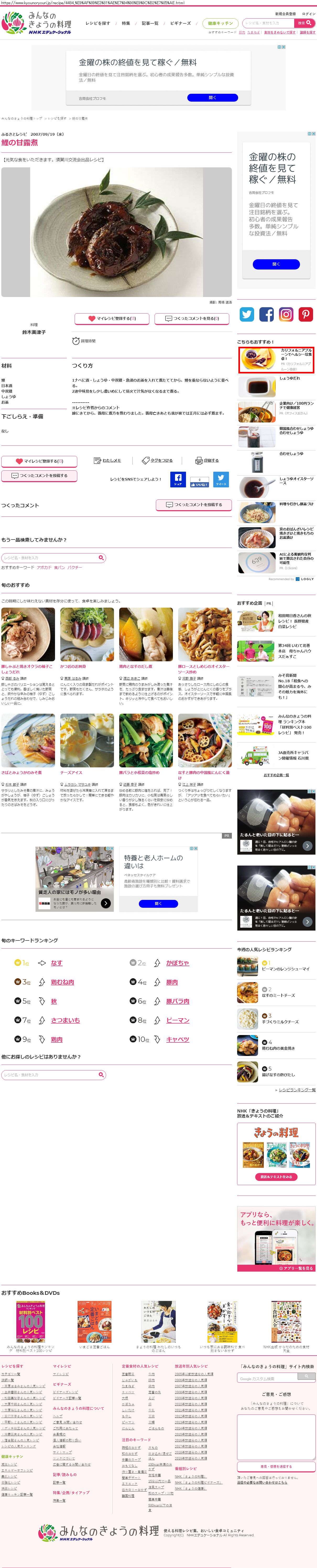Viewport: 317px width, 1568px height.
Task: Open the さつまいも keyword link
Action: 65,1020
